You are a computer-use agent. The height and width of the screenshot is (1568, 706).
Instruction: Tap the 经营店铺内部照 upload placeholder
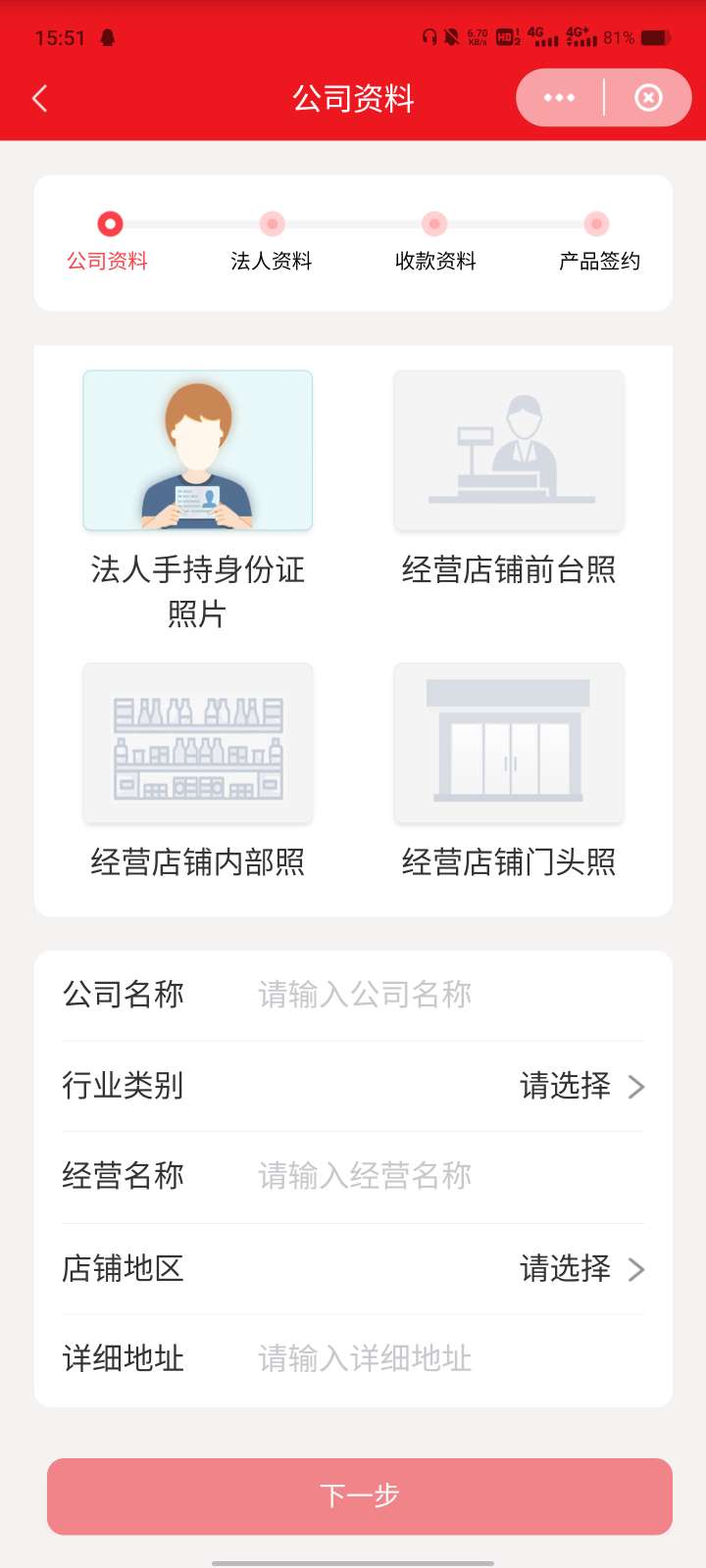pos(197,742)
